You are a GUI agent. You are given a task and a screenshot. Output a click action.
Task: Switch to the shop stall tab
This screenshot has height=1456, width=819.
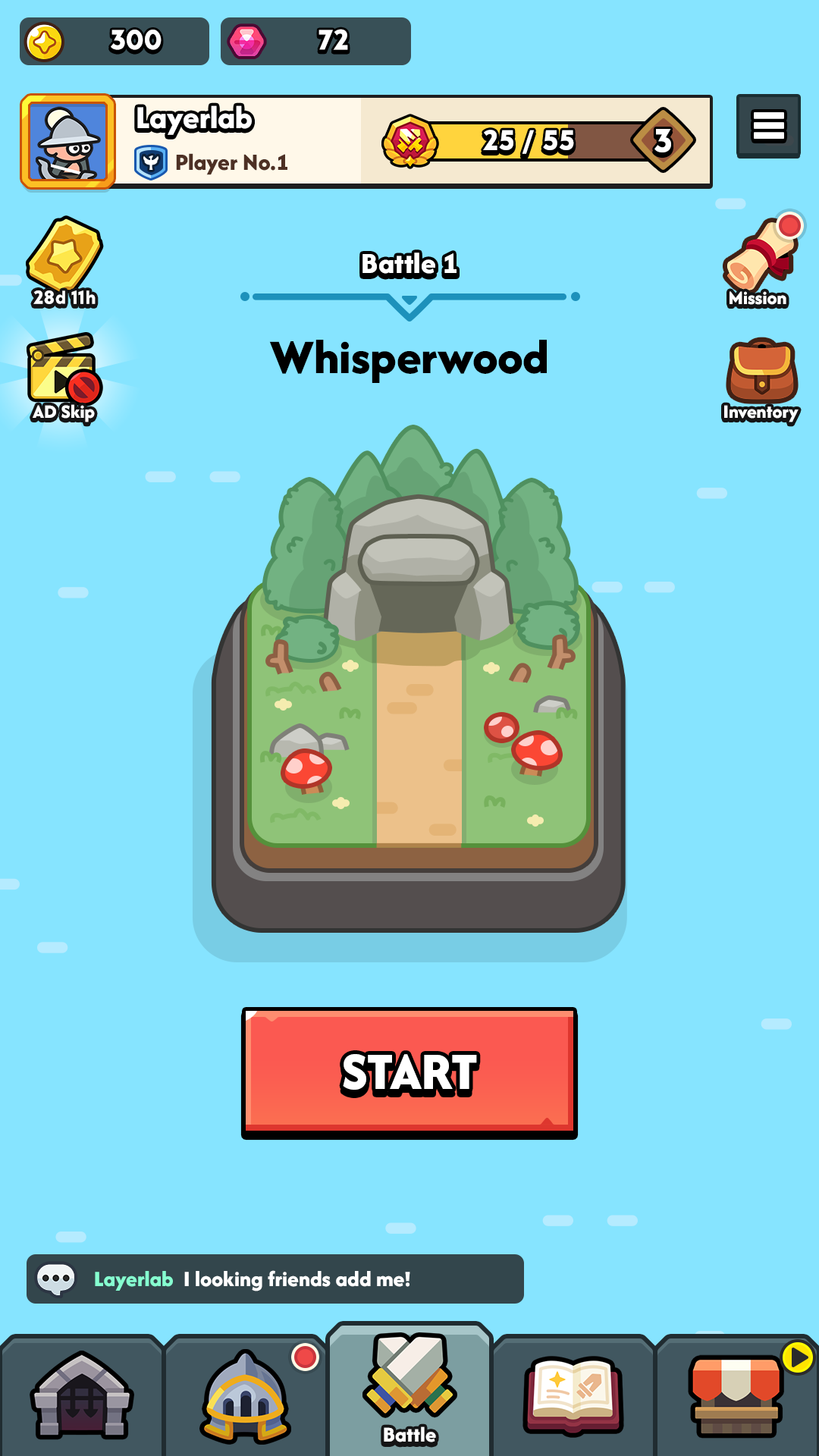736,1395
